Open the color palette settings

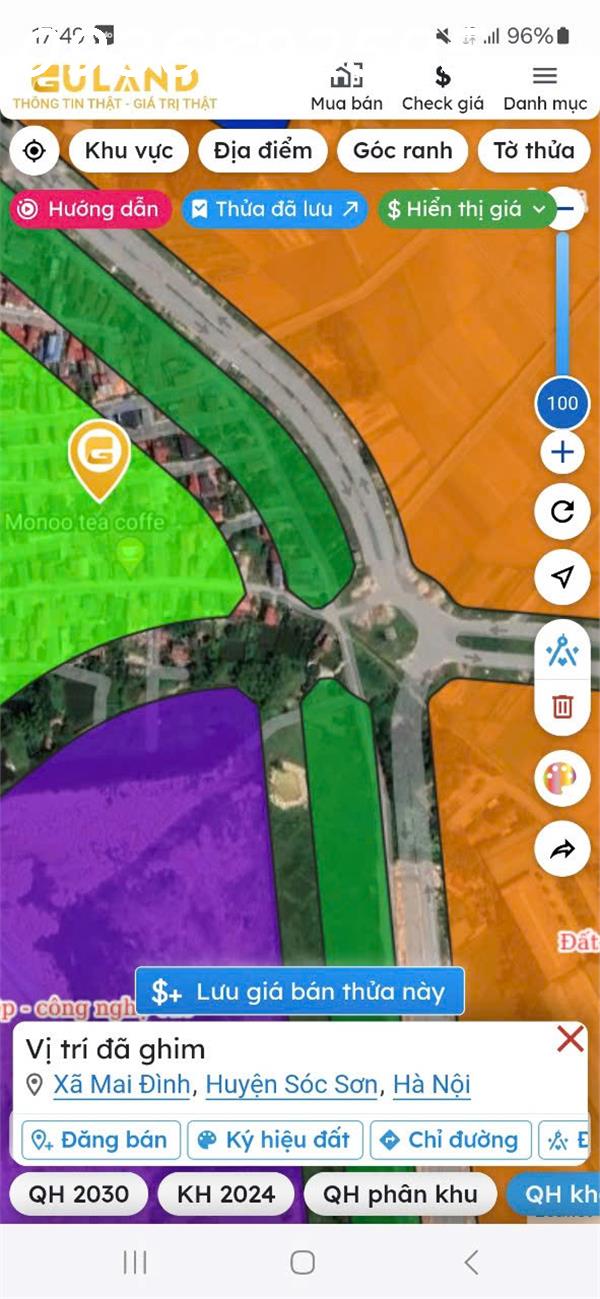click(x=562, y=778)
